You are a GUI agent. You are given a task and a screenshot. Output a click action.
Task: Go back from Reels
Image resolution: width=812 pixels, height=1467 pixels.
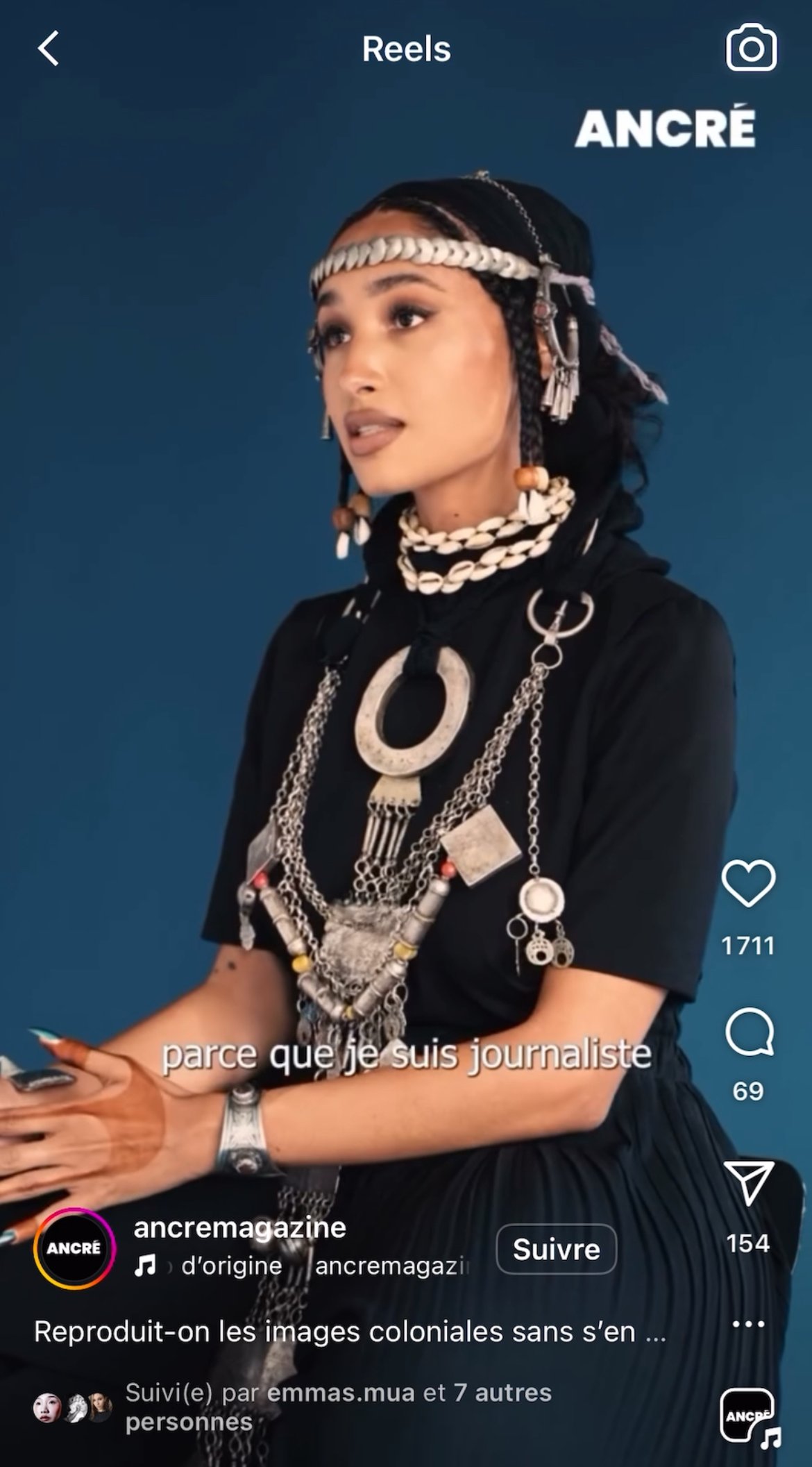tap(48, 49)
